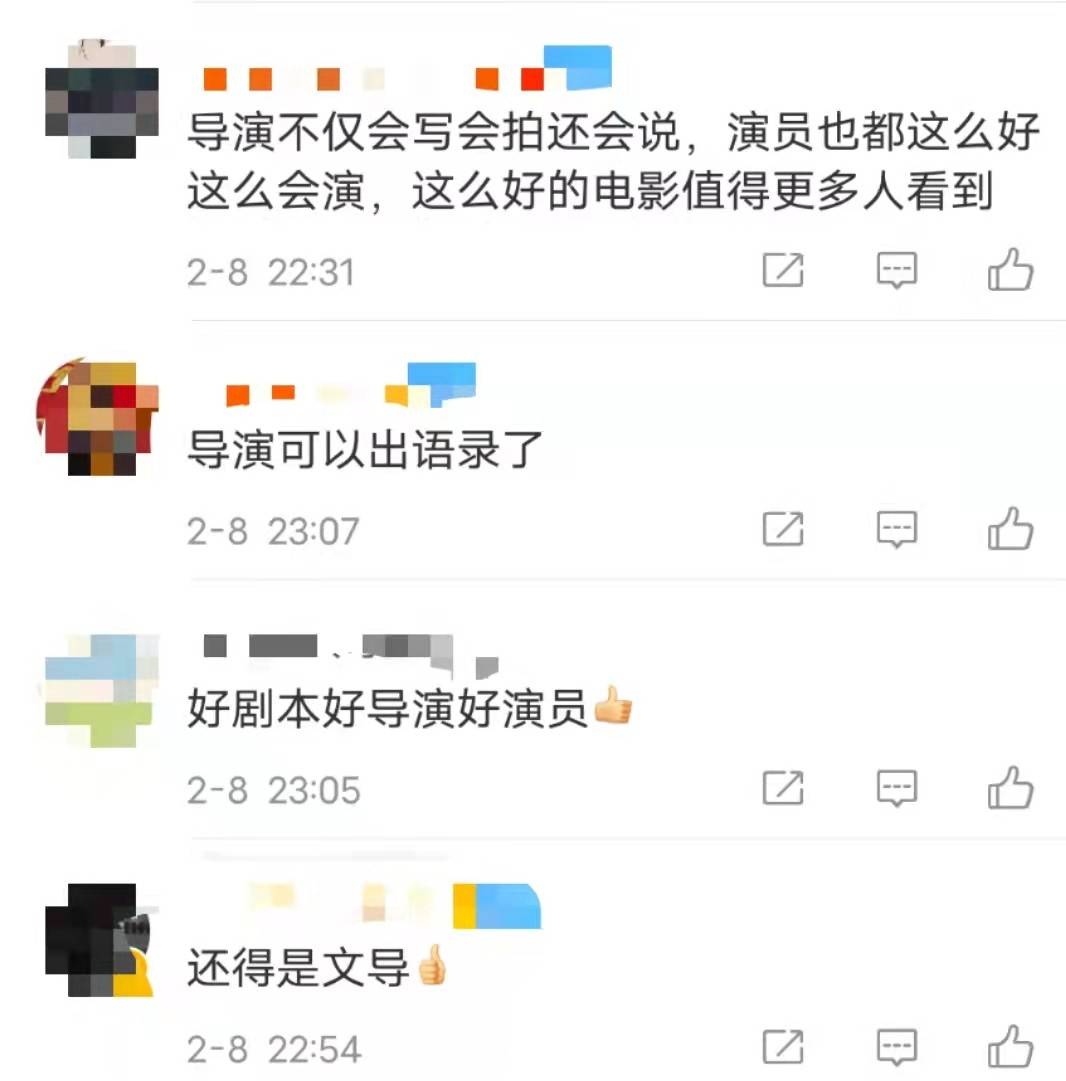Like the comment "好剧本好导演好演员"

pos(1010,788)
